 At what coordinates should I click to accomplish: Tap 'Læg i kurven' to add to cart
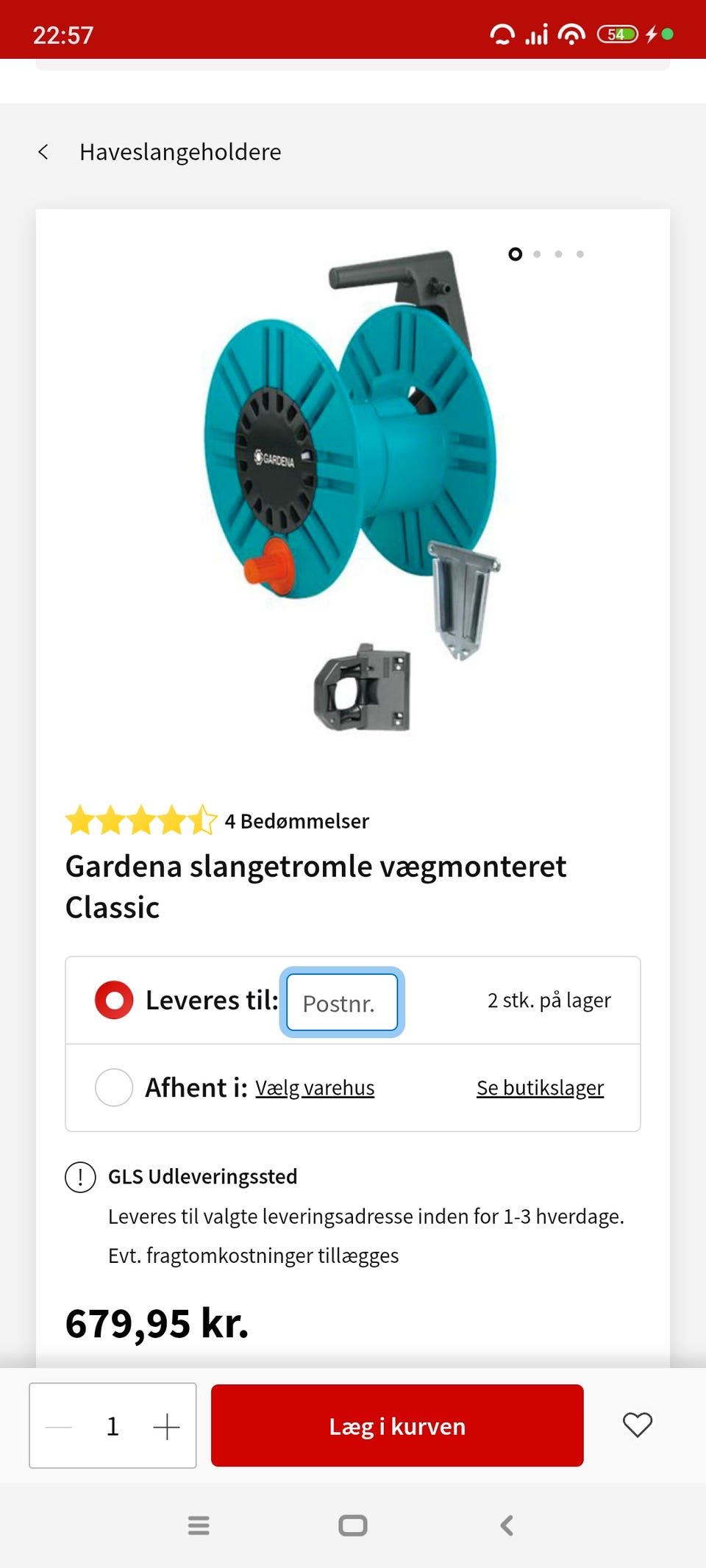point(396,1426)
